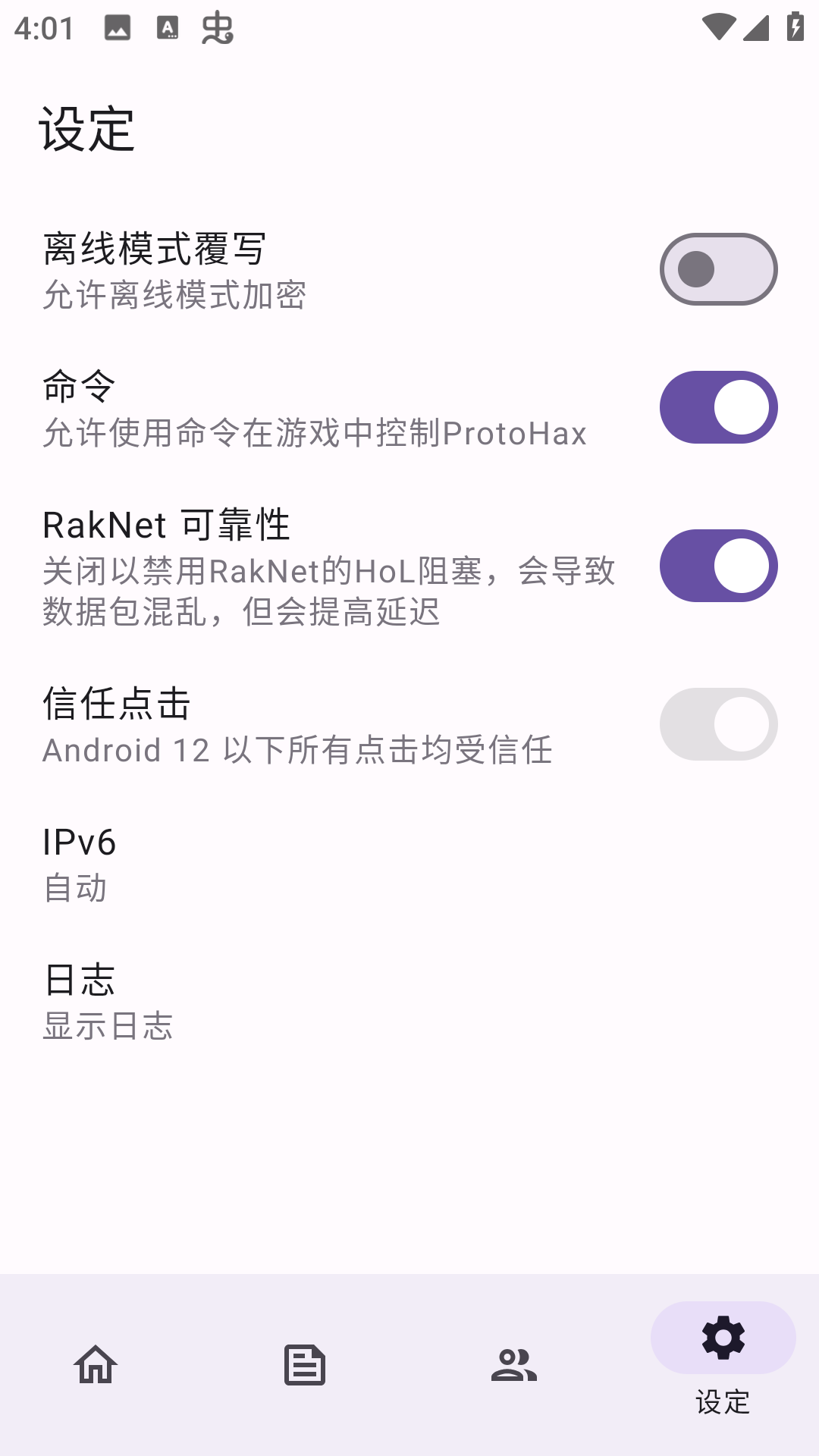Disable the 命令 toggle switch

click(x=717, y=407)
